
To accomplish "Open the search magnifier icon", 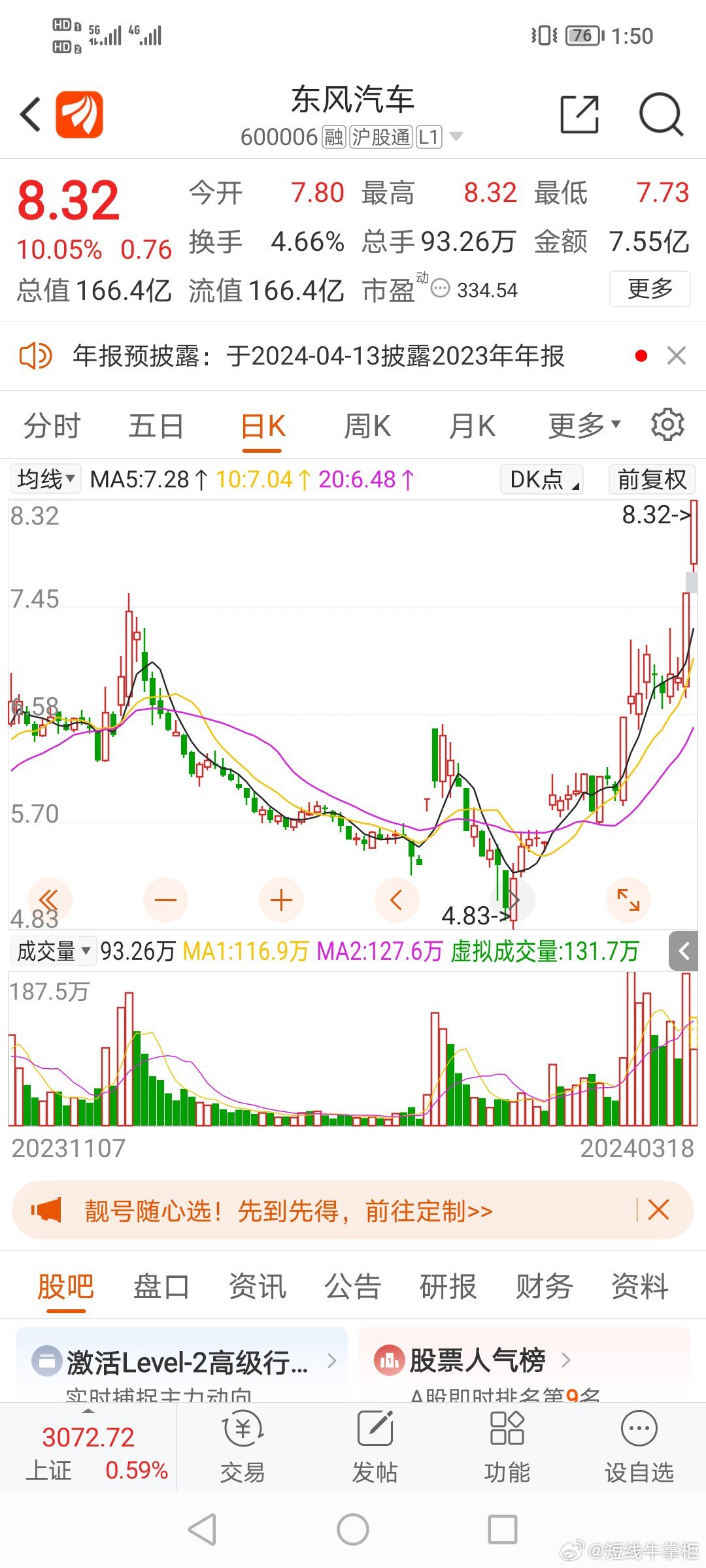I will click(661, 114).
